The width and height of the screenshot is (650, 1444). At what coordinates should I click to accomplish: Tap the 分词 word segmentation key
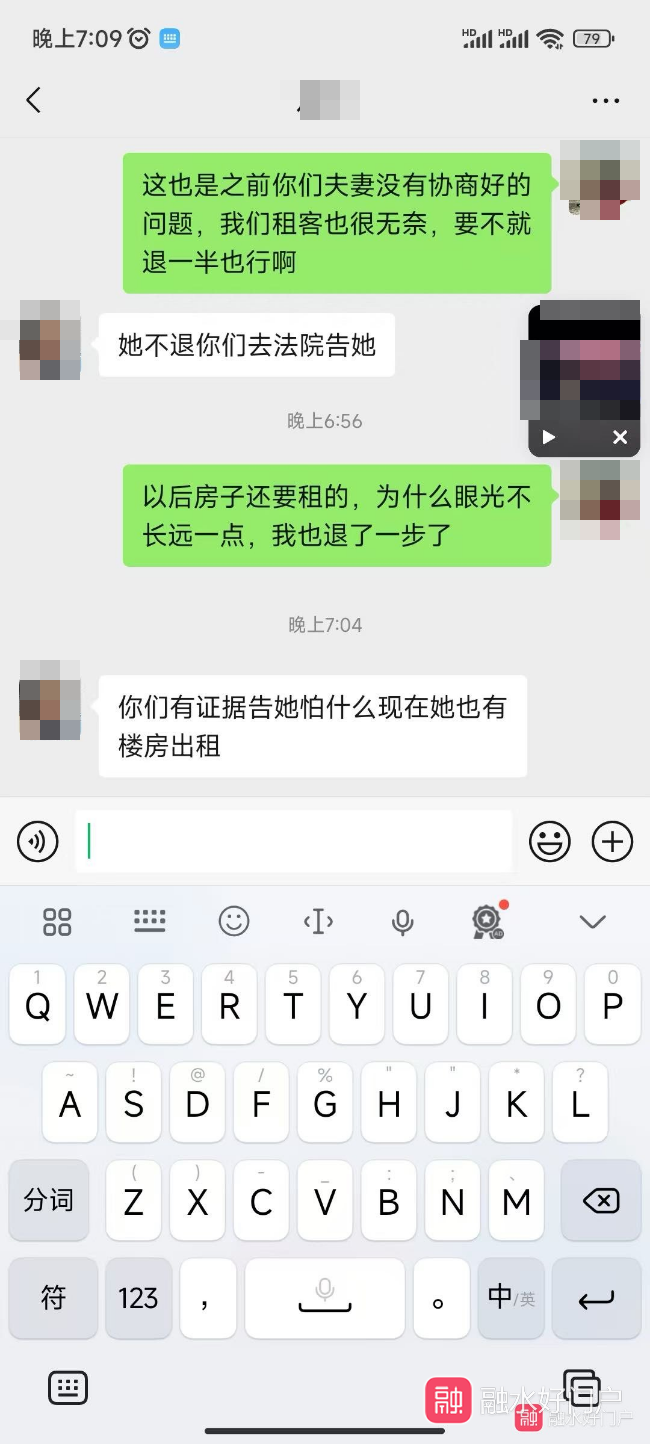coord(49,1200)
